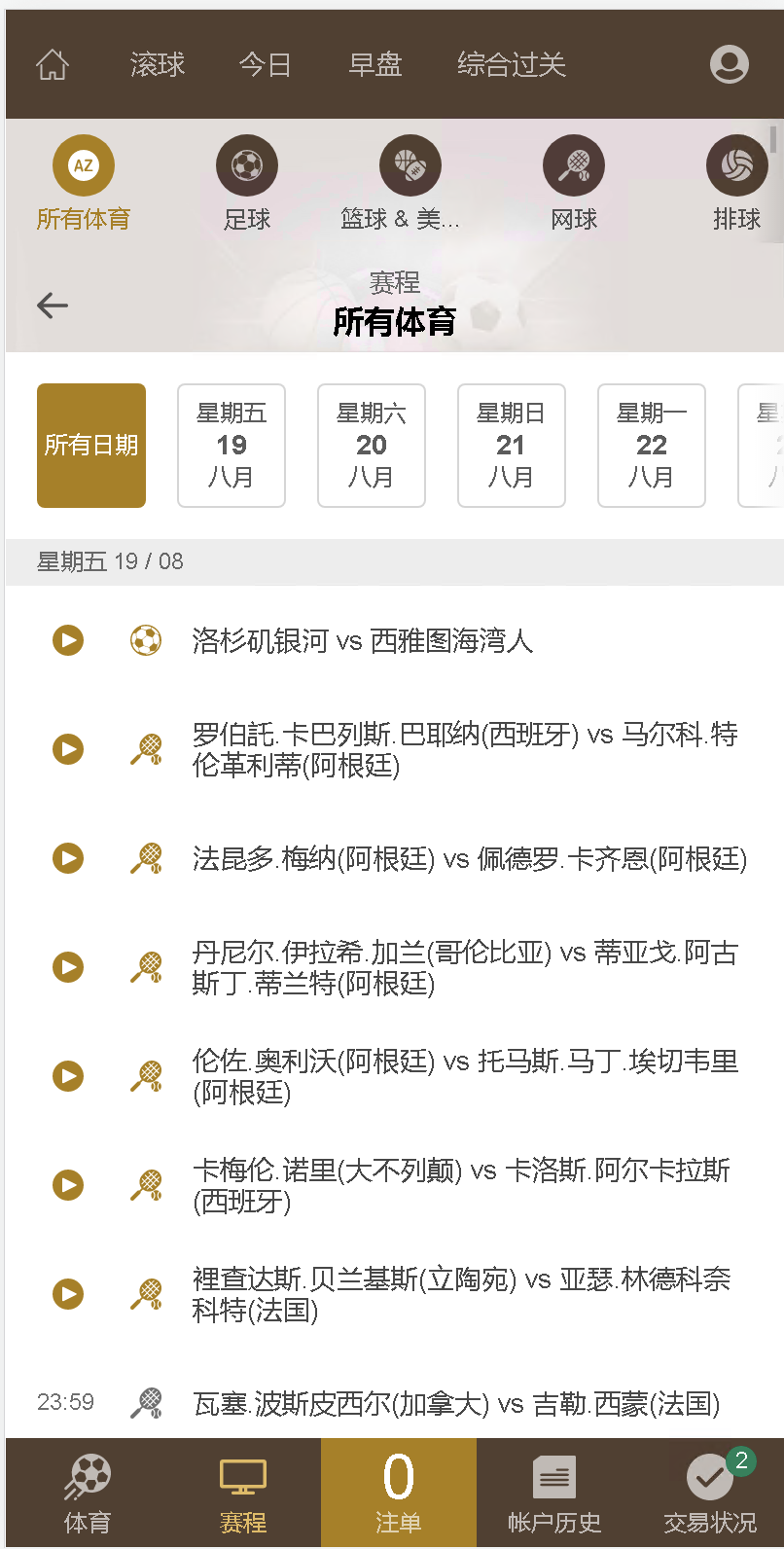Viewport: 784px width, 1549px height.
Task: Switch date filter to 星期日 21 八月
Action: click(x=511, y=445)
